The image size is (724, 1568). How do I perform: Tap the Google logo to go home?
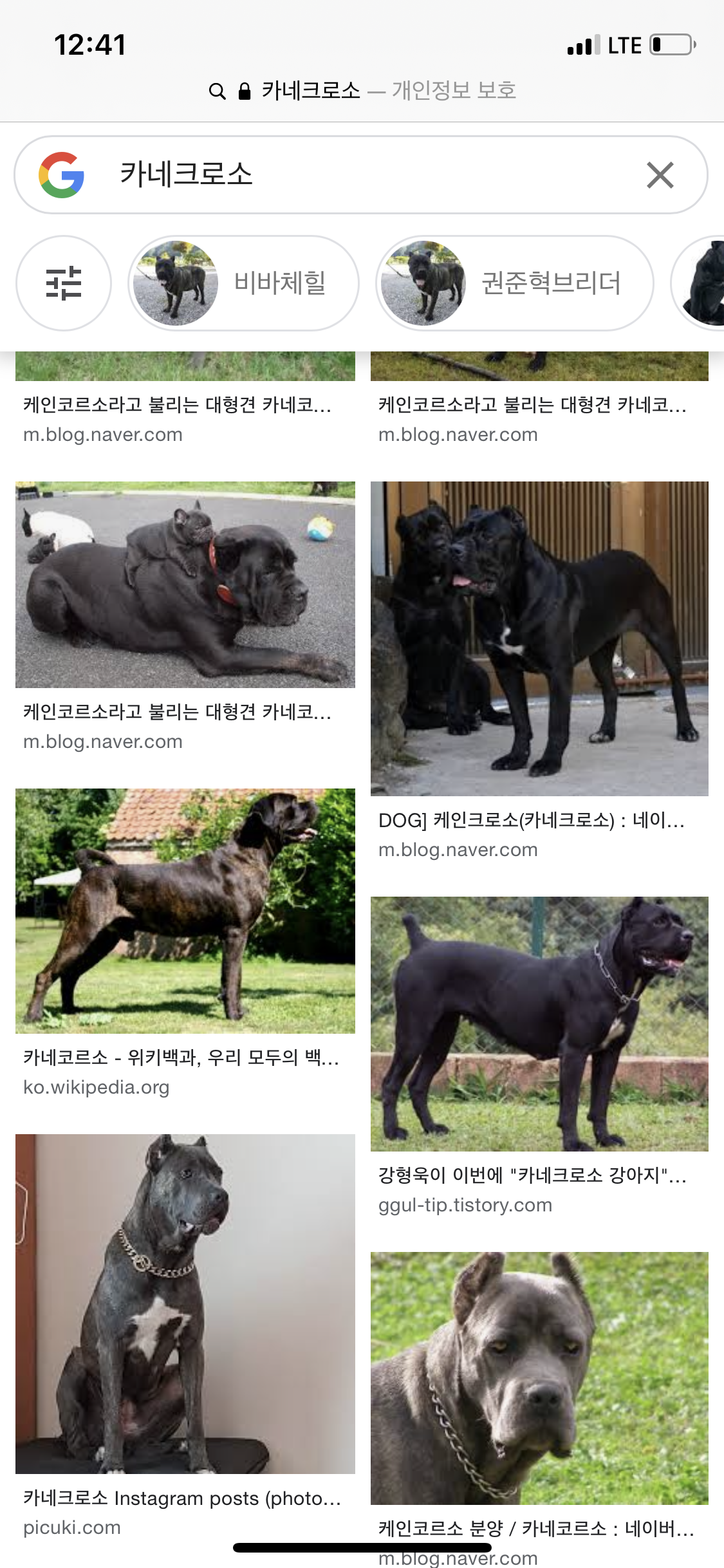[x=62, y=175]
